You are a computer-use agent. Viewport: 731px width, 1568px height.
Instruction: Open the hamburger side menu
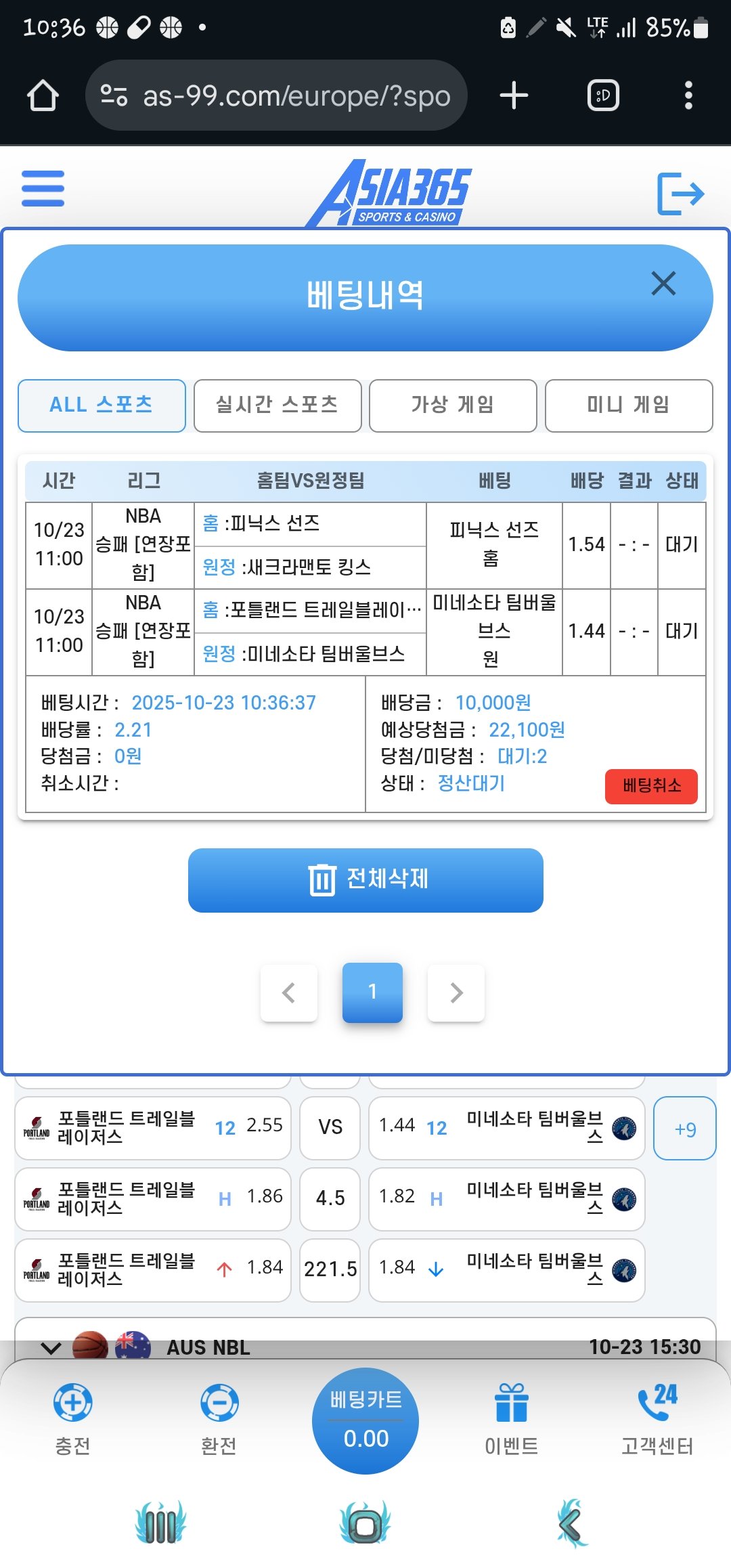pyautogui.click(x=43, y=188)
